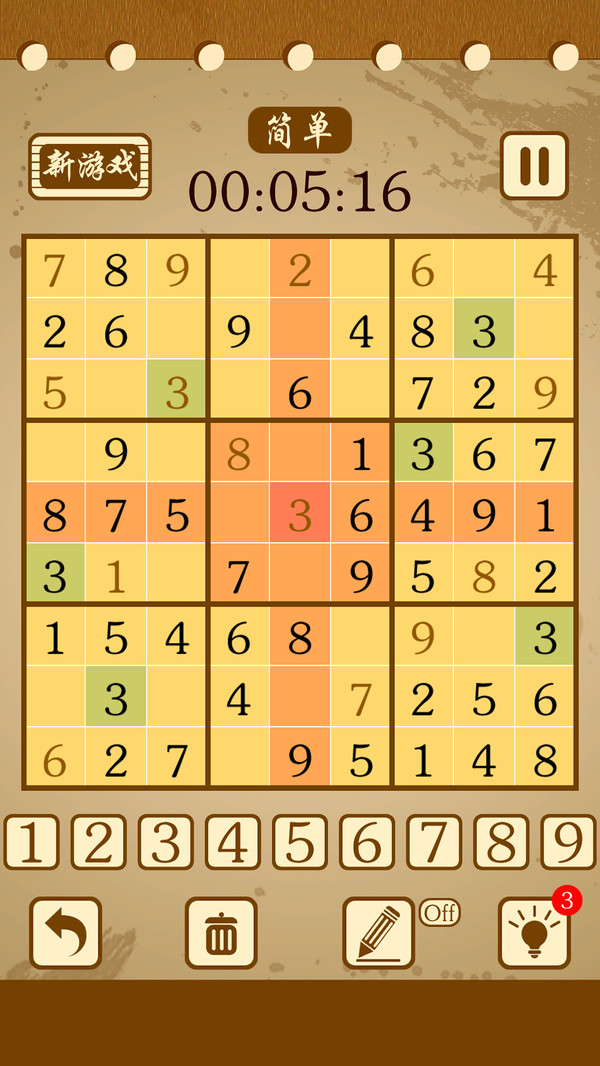This screenshot has width=600, height=1066.
Task: Toggle pencil notes mode on
Action: [x=379, y=933]
